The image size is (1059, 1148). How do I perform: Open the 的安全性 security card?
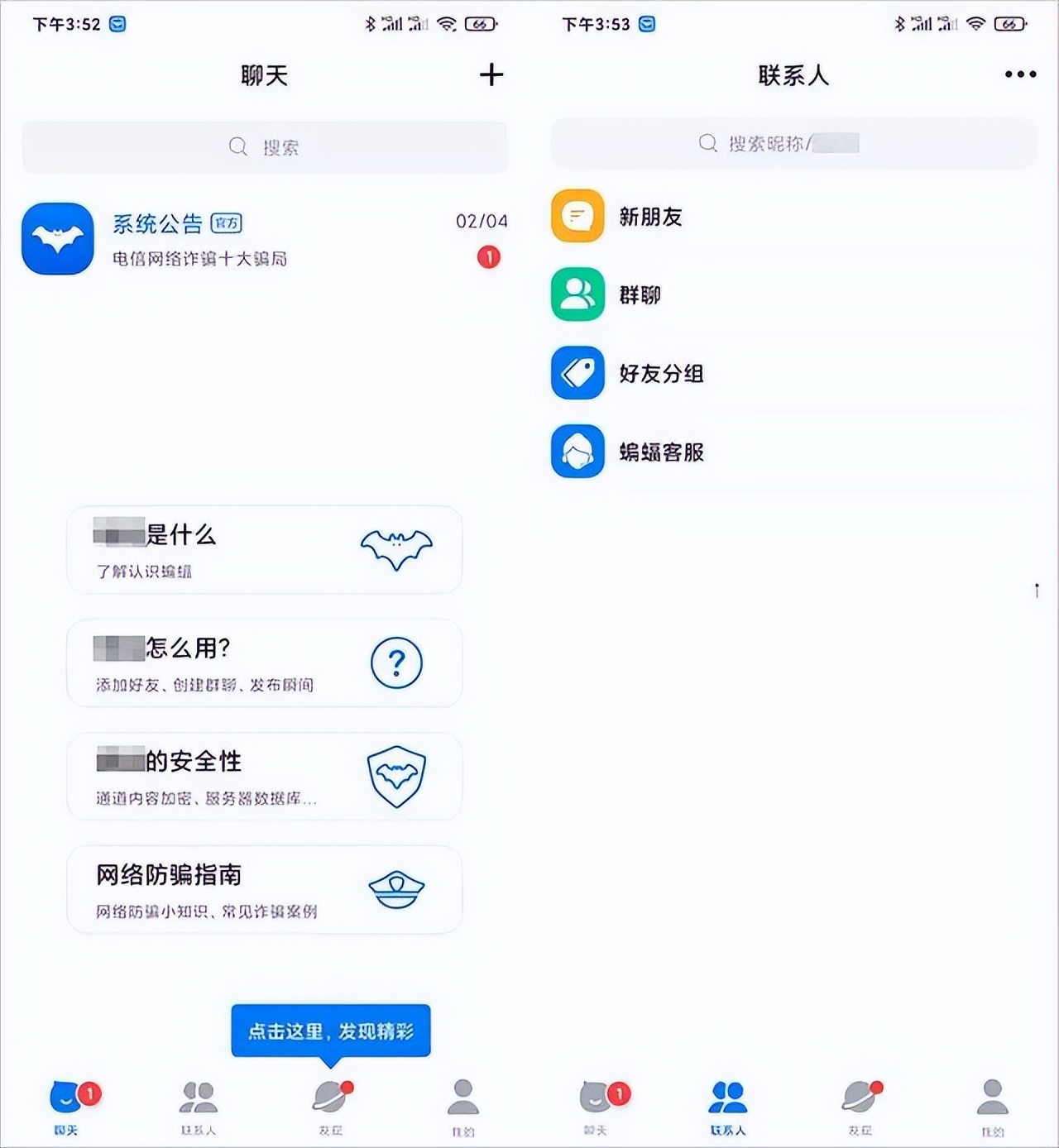(265, 777)
